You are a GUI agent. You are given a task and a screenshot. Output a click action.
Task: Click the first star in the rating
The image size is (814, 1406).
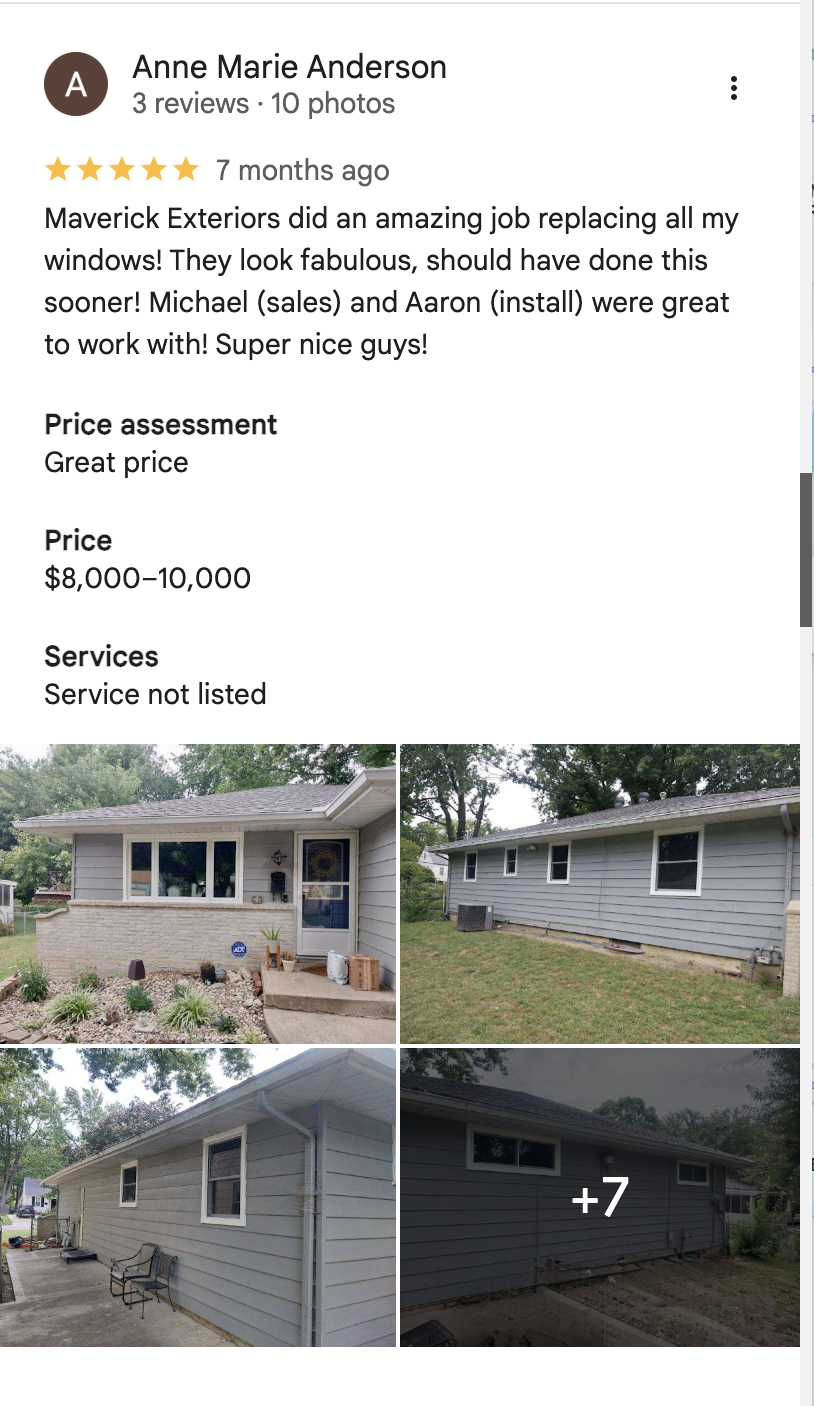tap(56, 169)
